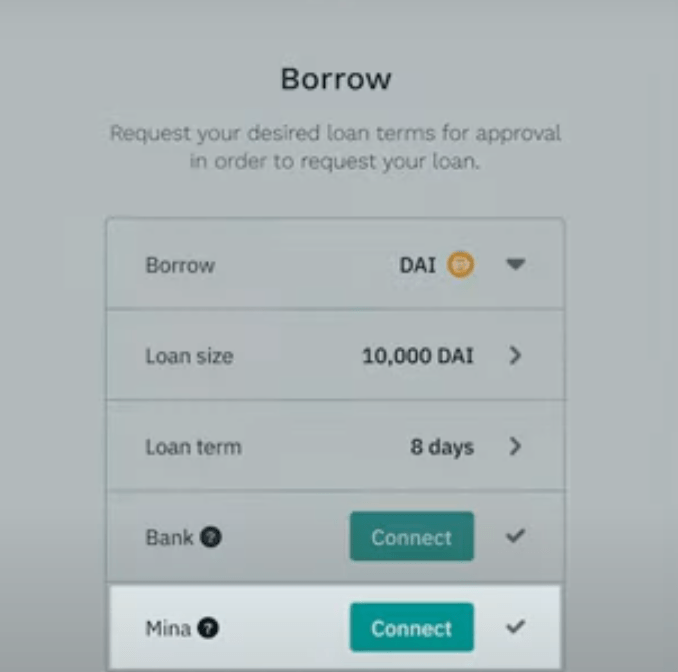Open the Loan term row
Image resolution: width=678 pixels, height=672 pixels.
pos(515,446)
